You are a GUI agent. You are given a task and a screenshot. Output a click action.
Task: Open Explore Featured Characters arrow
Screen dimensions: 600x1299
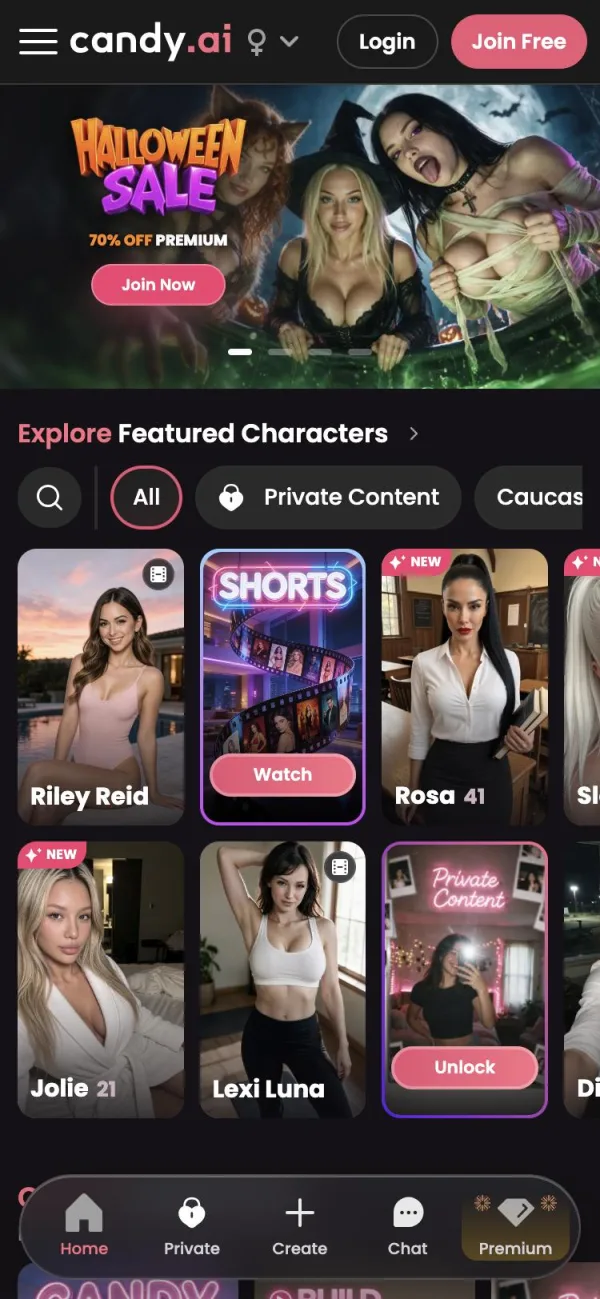(414, 434)
